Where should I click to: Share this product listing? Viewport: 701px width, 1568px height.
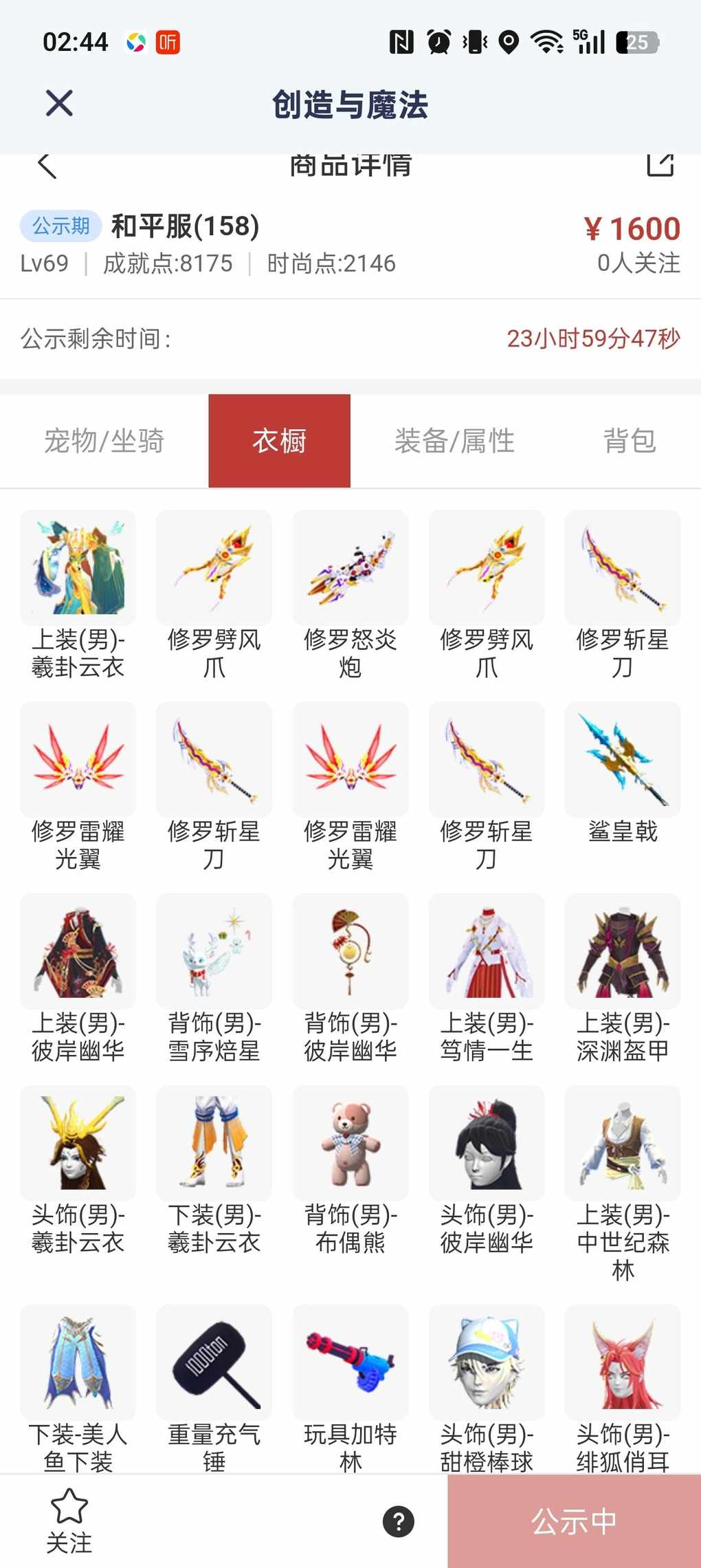660,166
